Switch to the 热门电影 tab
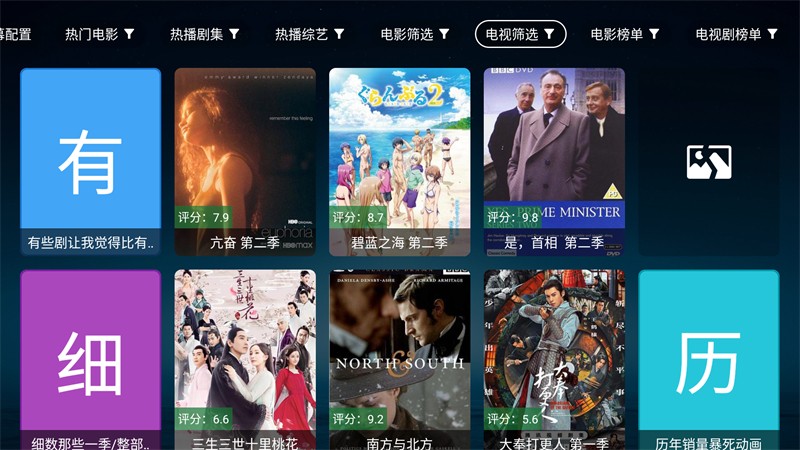The height and width of the screenshot is (450, 800). [x=99, y=34]
